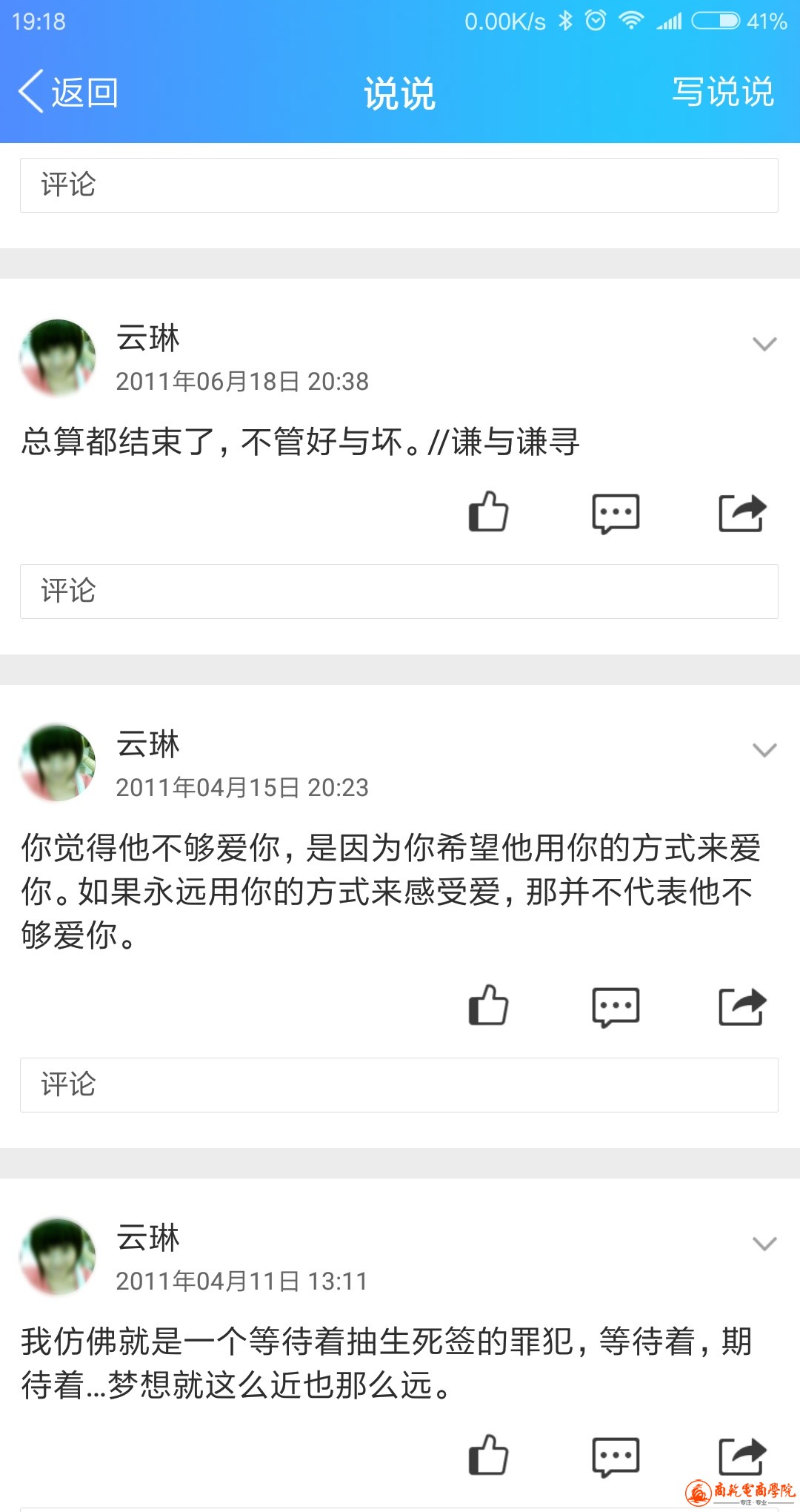This screenshot has width=800, height=1512.
Task: Open comments on 我仿佛就是一个 post
Action: tap(616, 1456)
